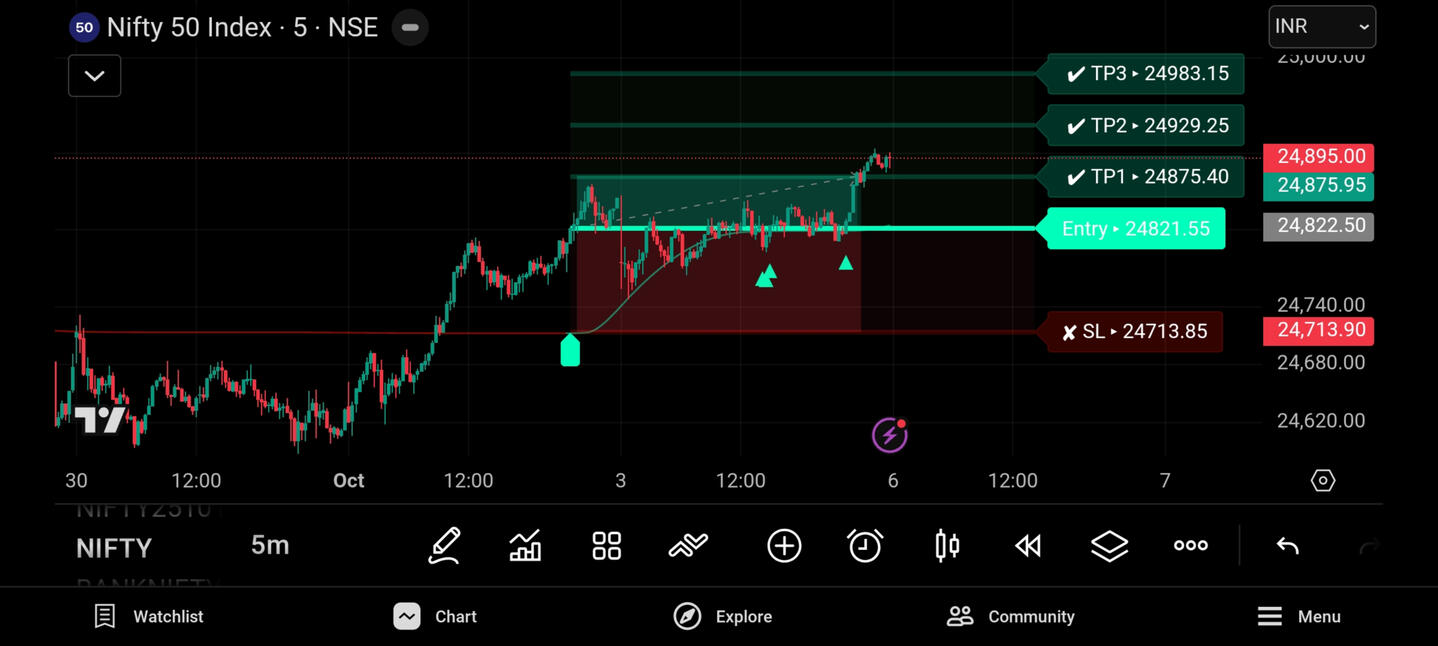Create a price alert
1438x646 pixels.
[x=865, y=545]
